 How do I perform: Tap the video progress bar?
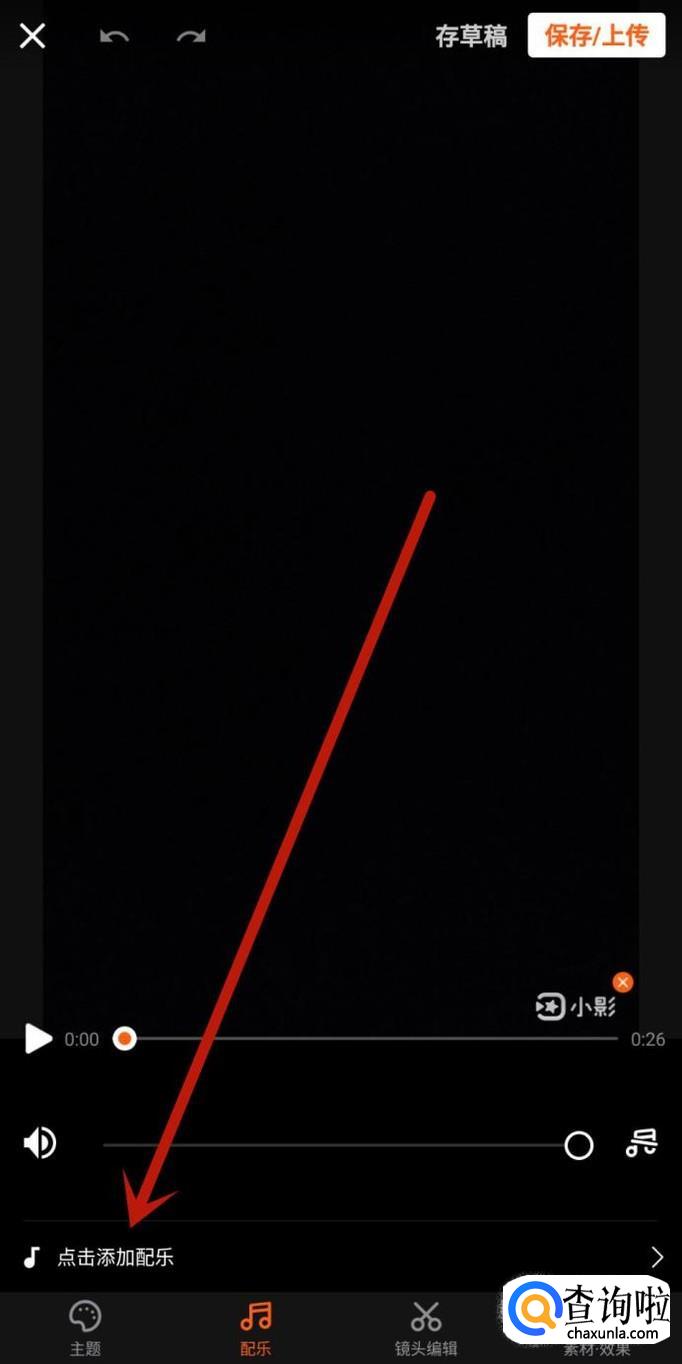370,1039
